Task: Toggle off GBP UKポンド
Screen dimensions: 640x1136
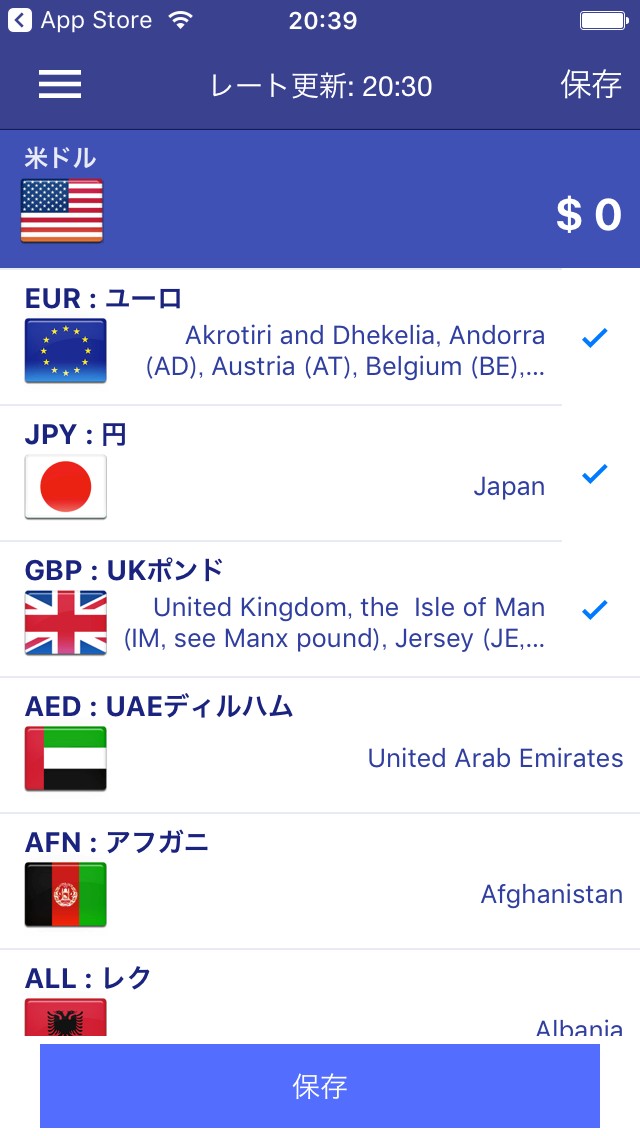Action: click(594, 609)
